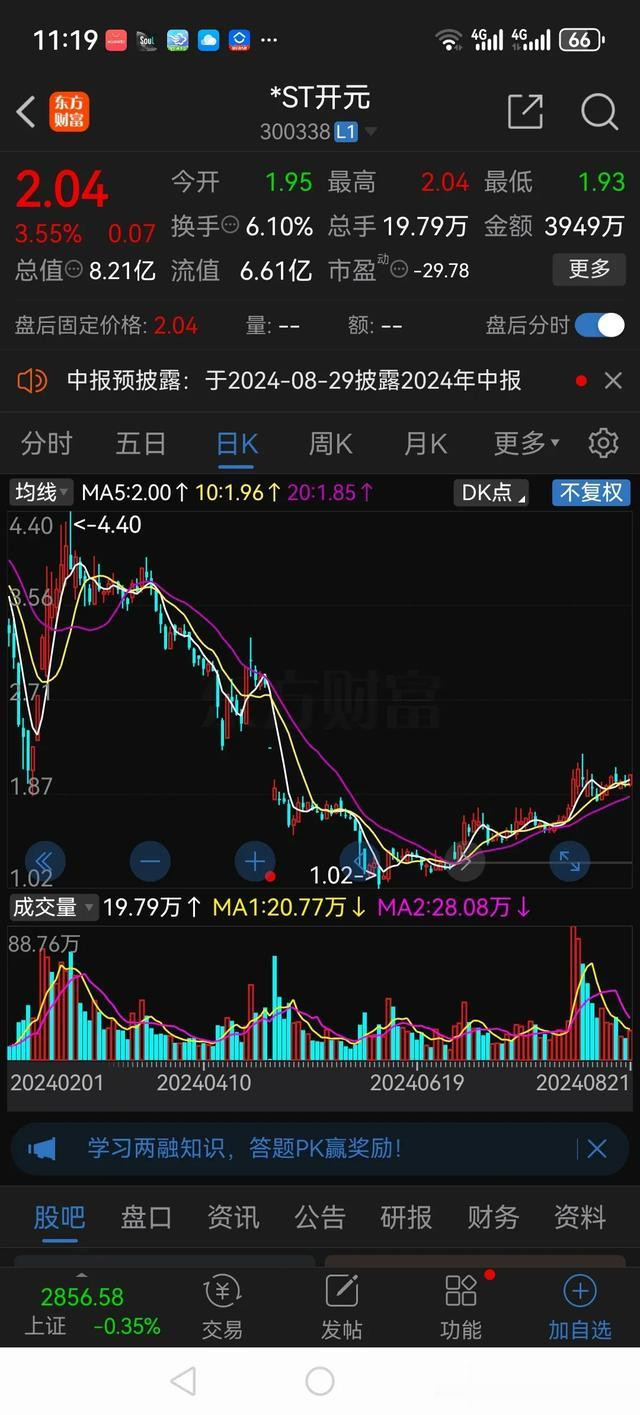The width and height of the screenshot is (640, 1415).
Task: Switch to the 公告 tab
Action: pos(320,1217)
